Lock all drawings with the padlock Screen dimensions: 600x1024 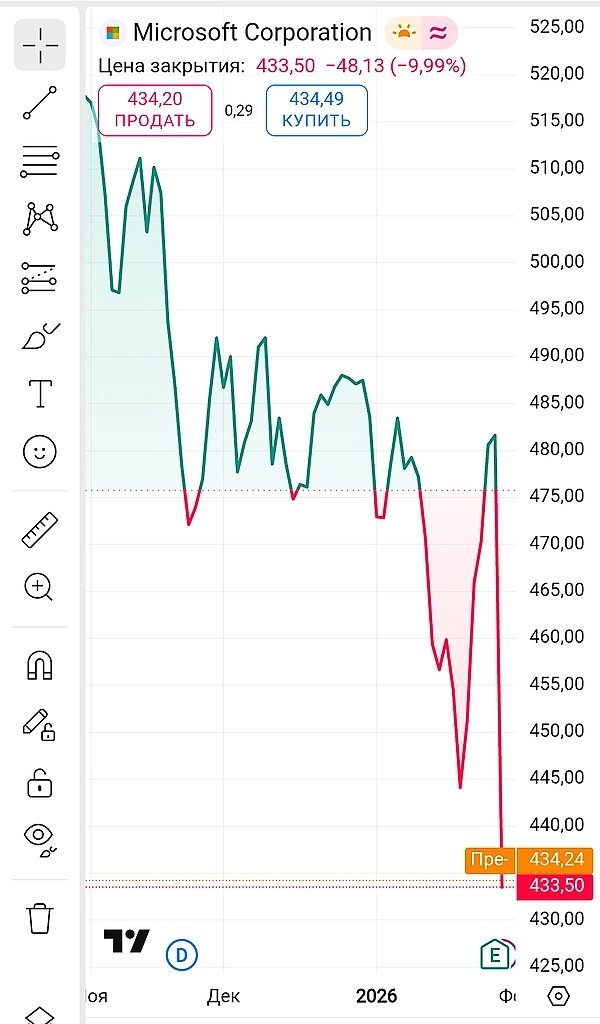[x=40, y=781]
